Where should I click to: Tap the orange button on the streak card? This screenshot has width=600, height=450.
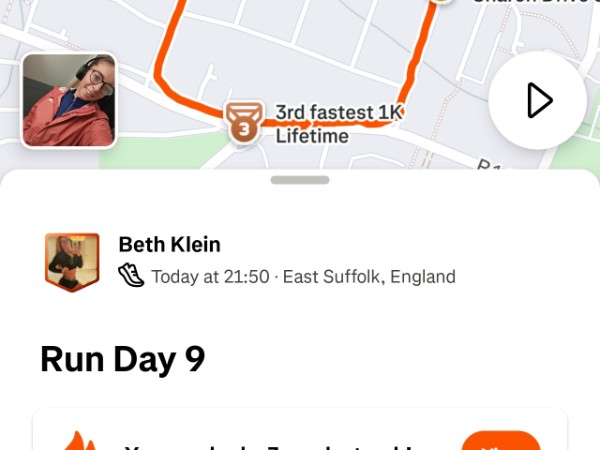pyautogui.click(x=501, y=442)
